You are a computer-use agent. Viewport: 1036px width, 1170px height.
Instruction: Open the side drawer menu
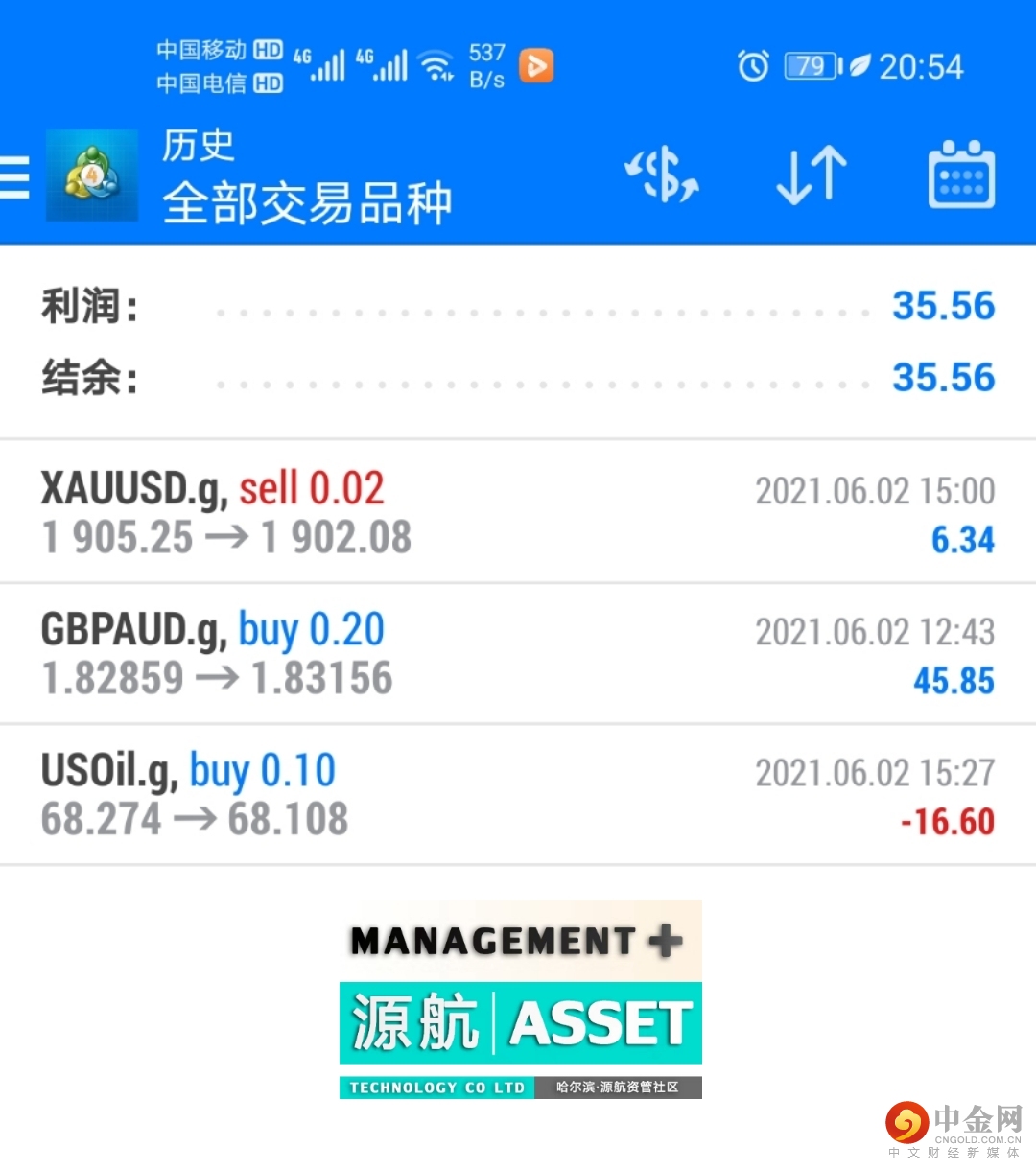[15, 177]
